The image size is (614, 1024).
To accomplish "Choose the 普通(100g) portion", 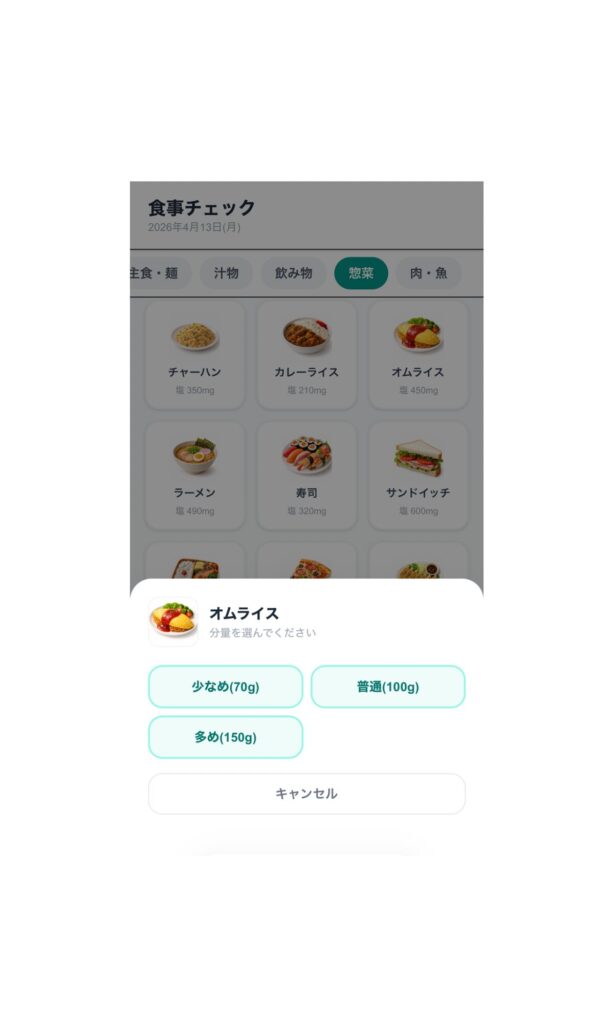I will (x=388, y=687).
